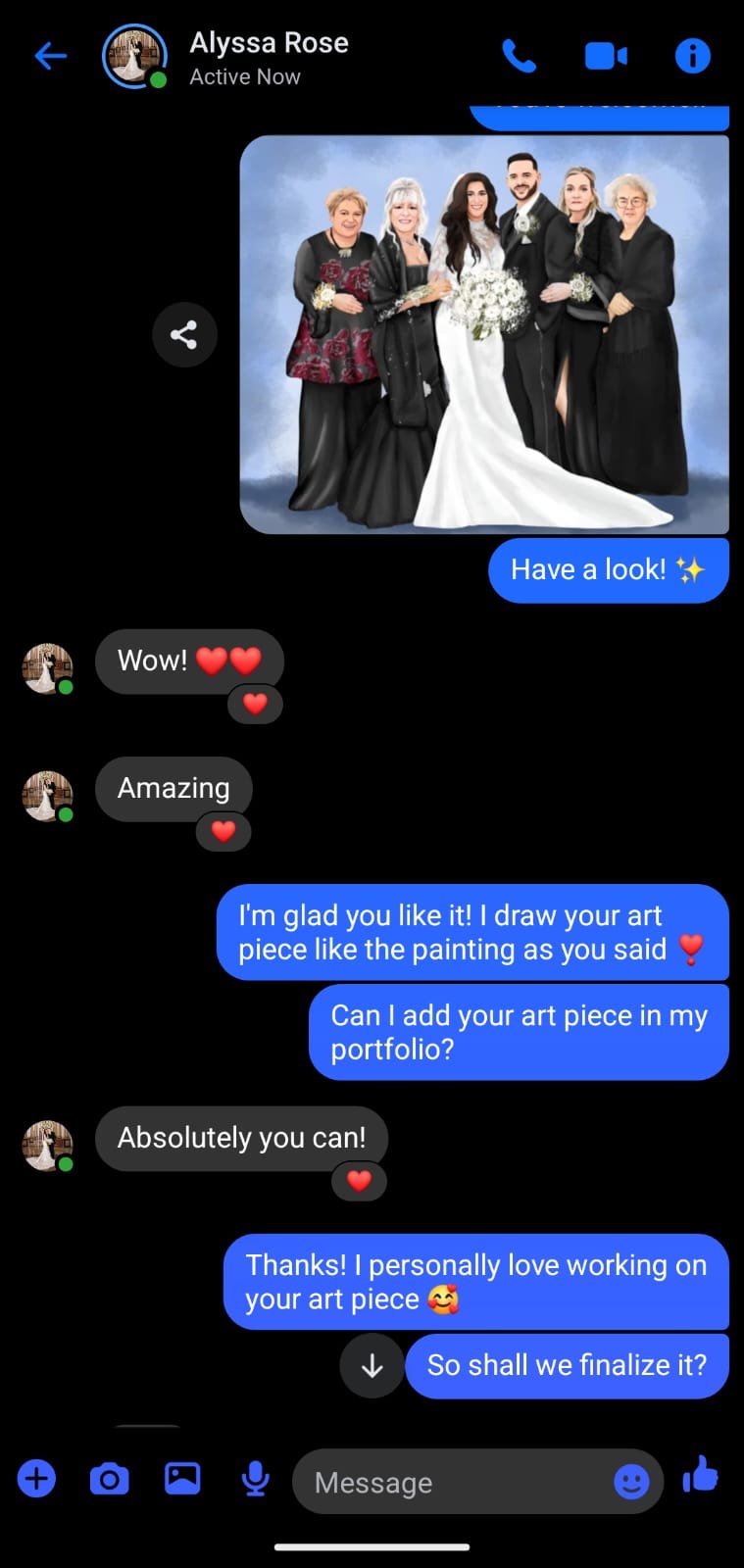
Task: Record a voice message with the microphone
Action: pos(255,1479)
